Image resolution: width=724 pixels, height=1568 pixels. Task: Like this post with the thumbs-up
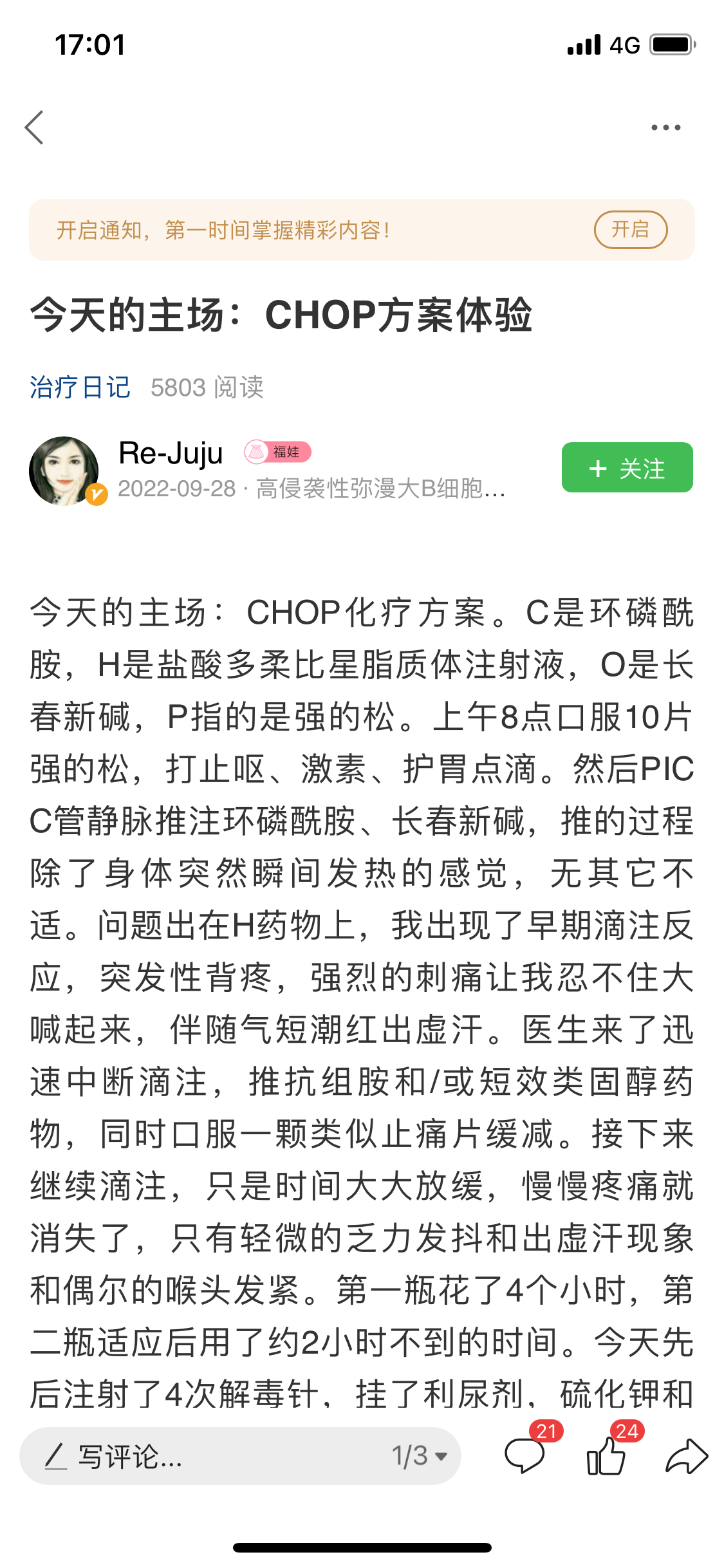point(606,1455)
